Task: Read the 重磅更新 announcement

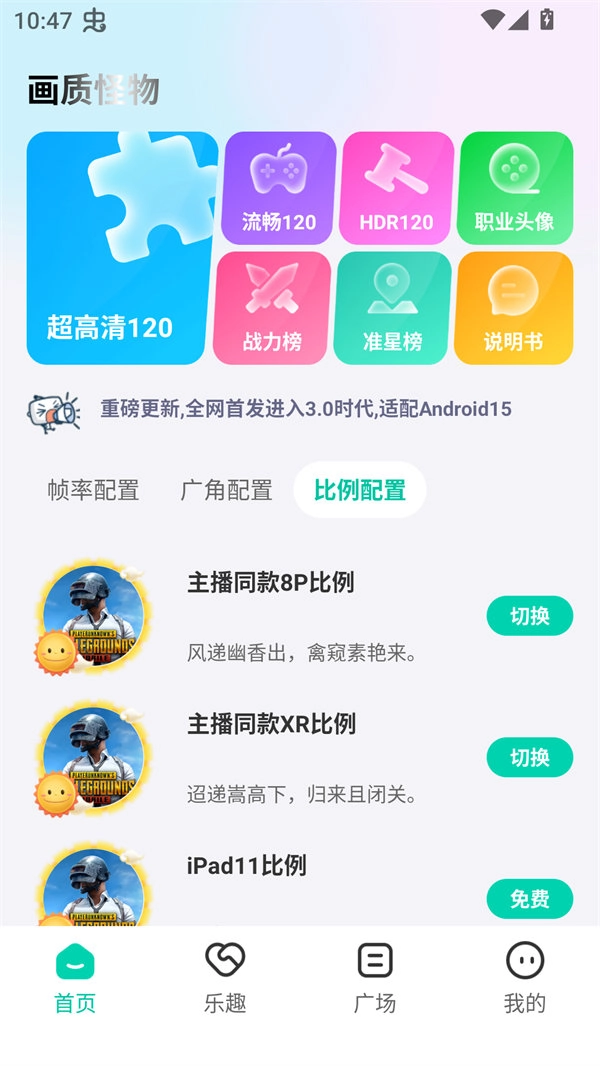Action: click(x=305, y=409)
